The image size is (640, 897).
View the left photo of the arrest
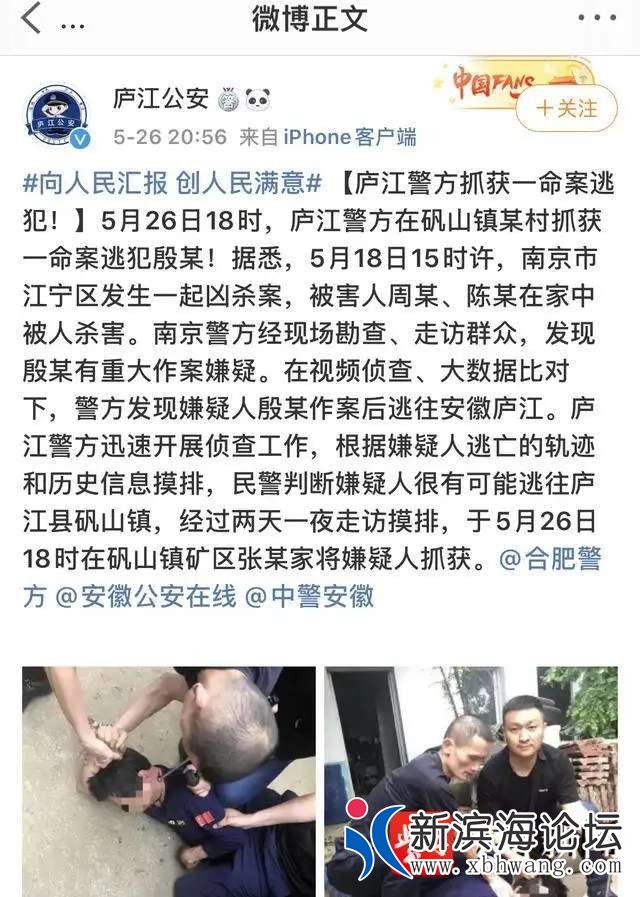click(x=168, y=780)
